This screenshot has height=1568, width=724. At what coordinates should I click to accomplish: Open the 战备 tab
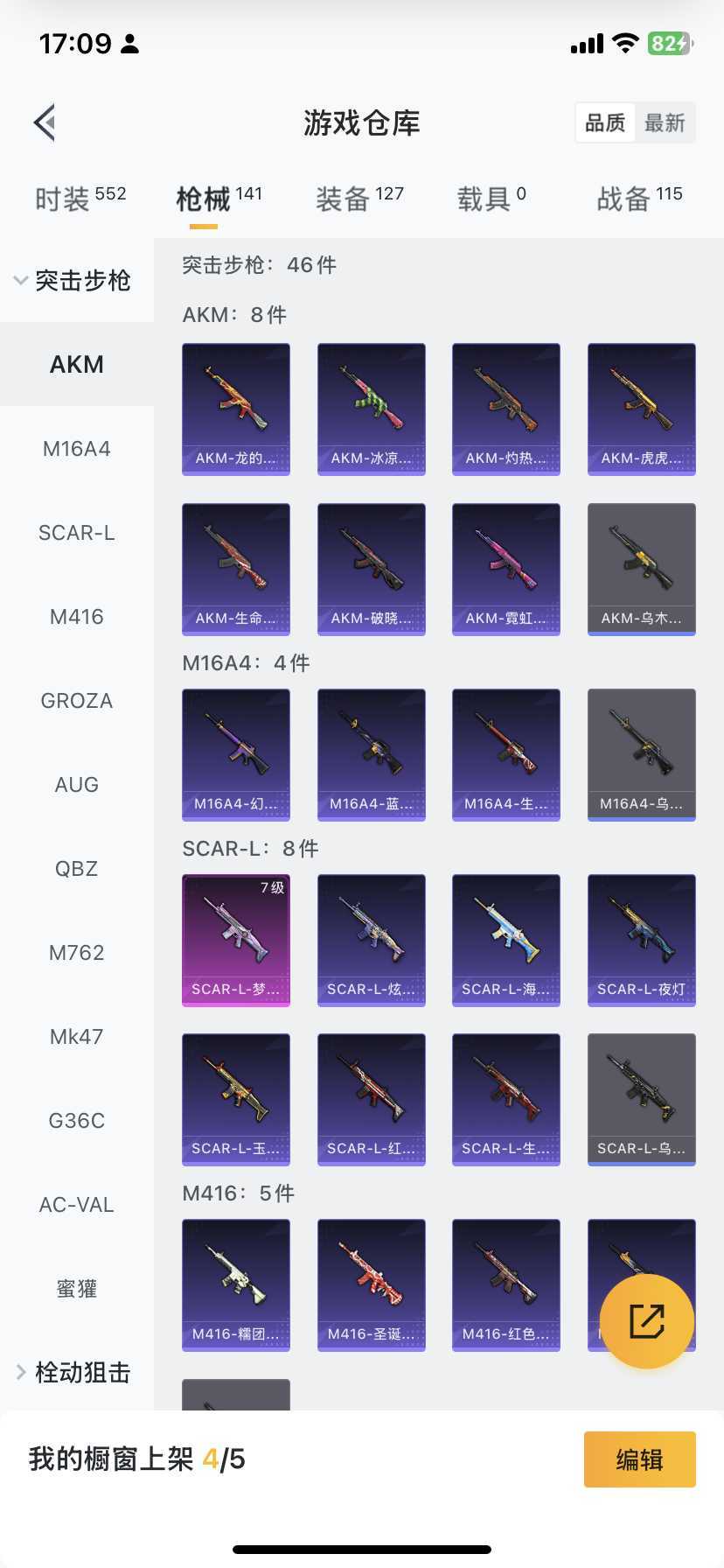639,199
